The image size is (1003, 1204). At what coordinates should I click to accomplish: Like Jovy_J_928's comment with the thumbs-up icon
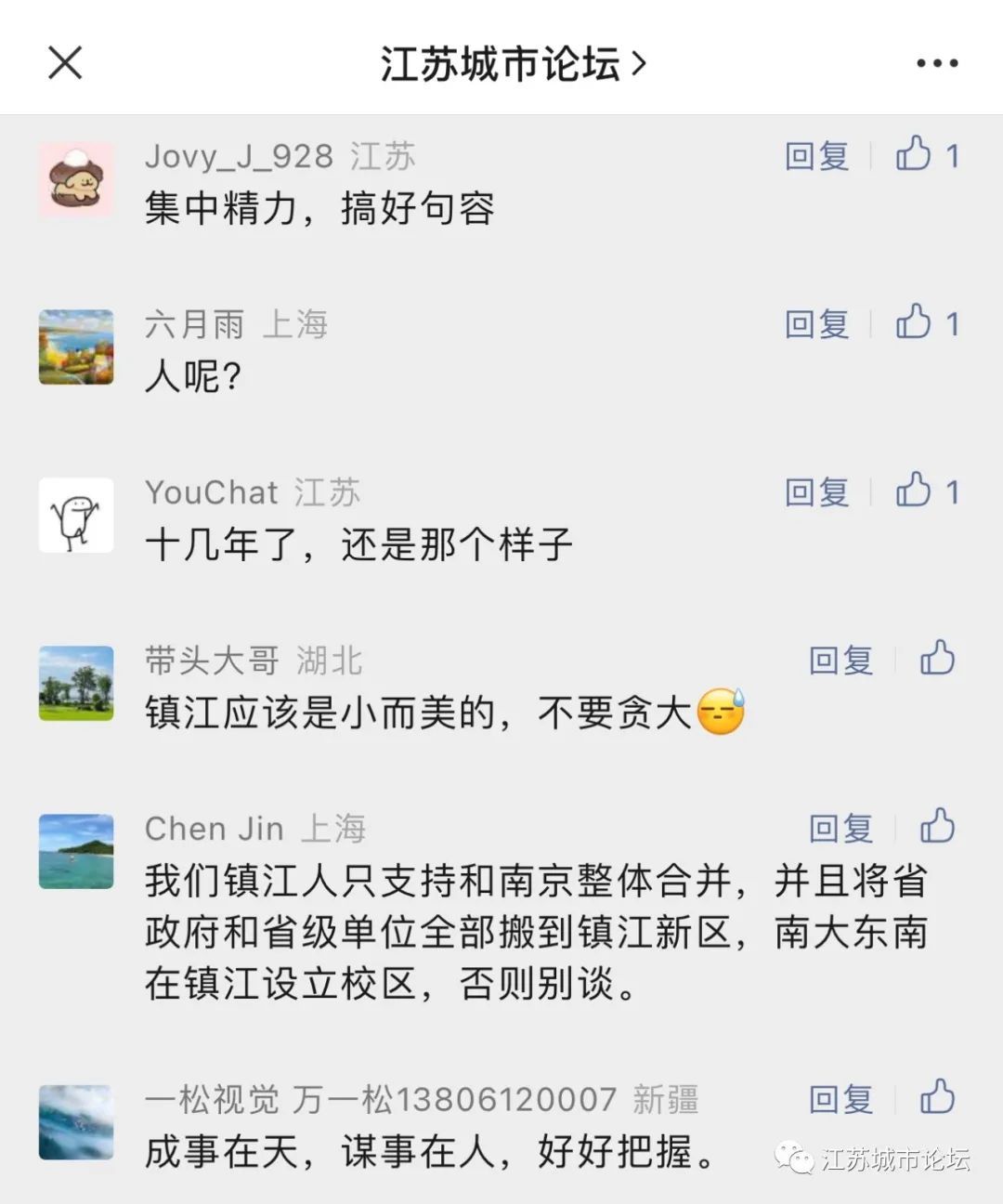[916, 156]
